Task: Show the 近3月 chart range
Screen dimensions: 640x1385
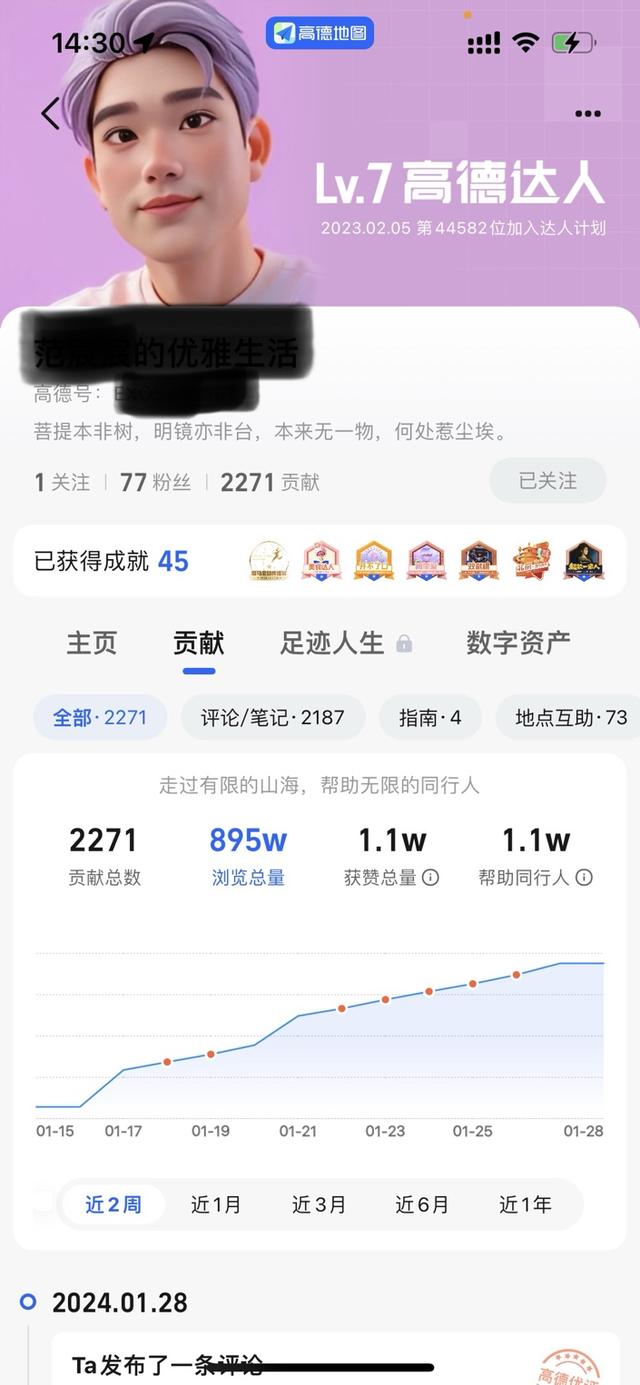Action: click(x=318, y=1205)
